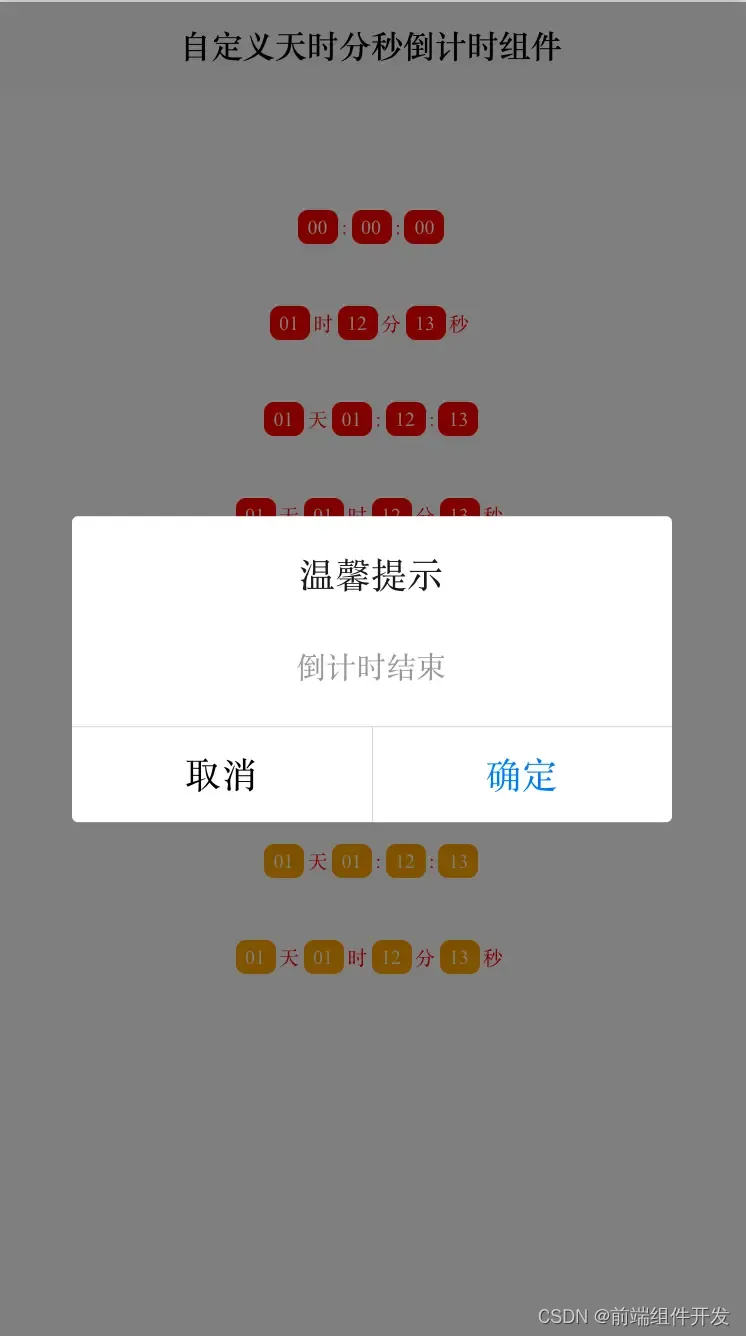Click the page title 自定义天时分秒倒计时组件
Screen dimensions: 746x1336
[372, 46]
